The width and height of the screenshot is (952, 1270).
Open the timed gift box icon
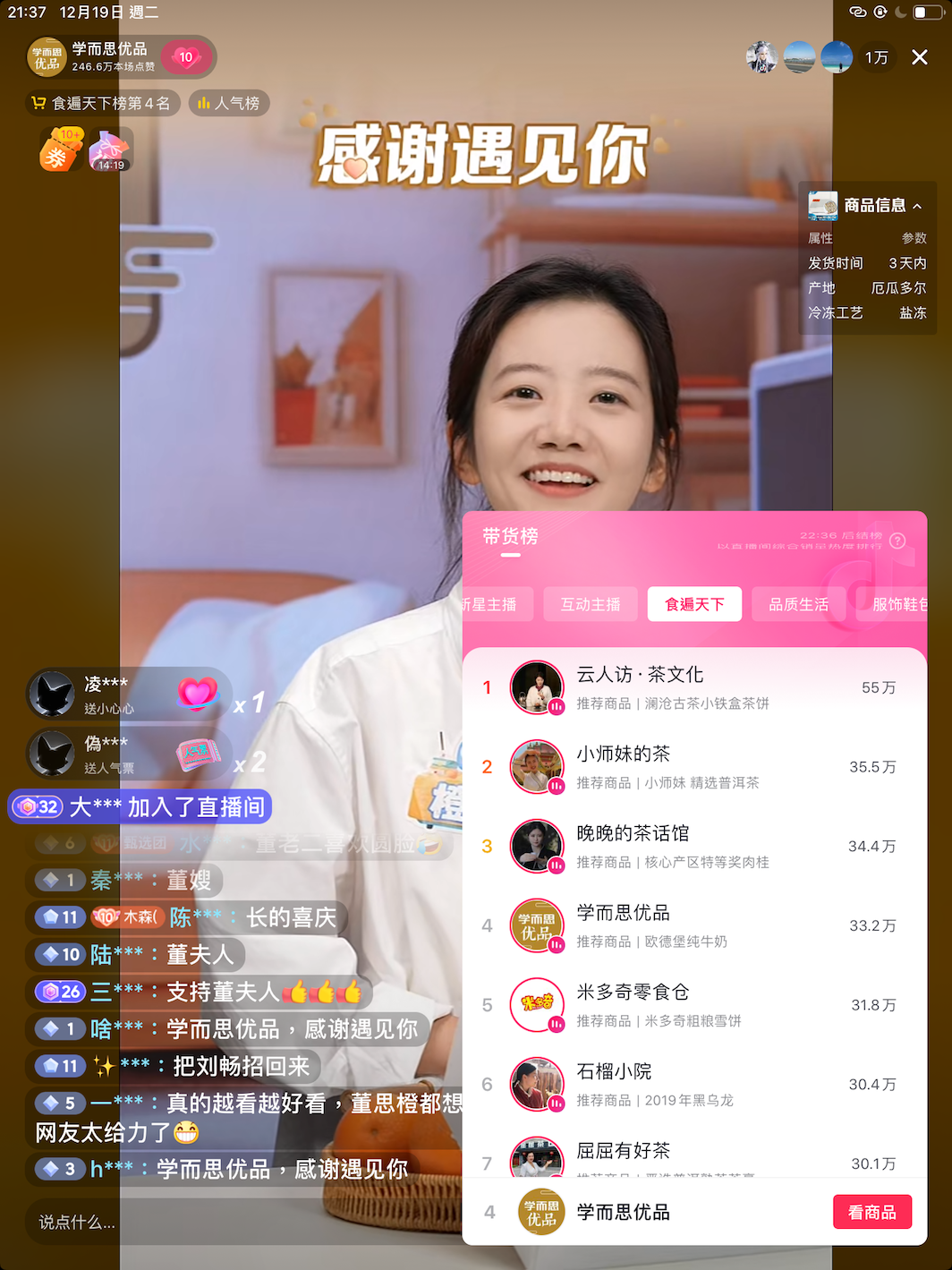111,149
